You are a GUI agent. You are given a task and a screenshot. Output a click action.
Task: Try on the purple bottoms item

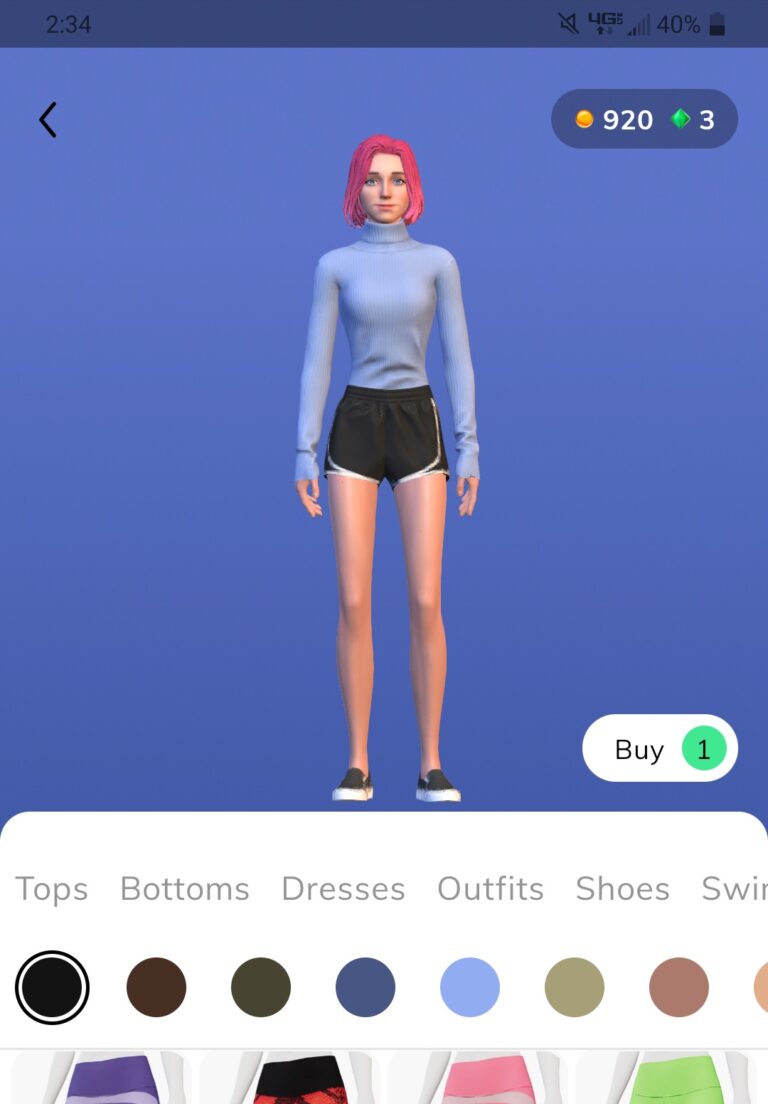coord(102,1080)
